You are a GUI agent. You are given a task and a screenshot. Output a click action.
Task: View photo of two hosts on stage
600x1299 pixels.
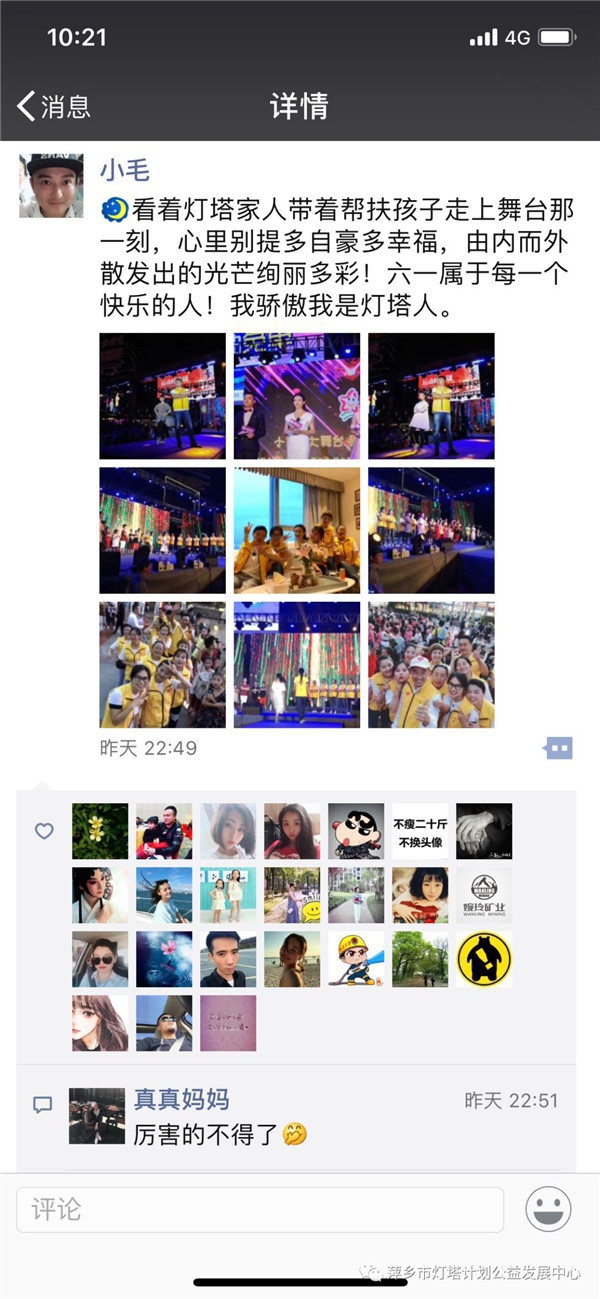click(297, 396)
